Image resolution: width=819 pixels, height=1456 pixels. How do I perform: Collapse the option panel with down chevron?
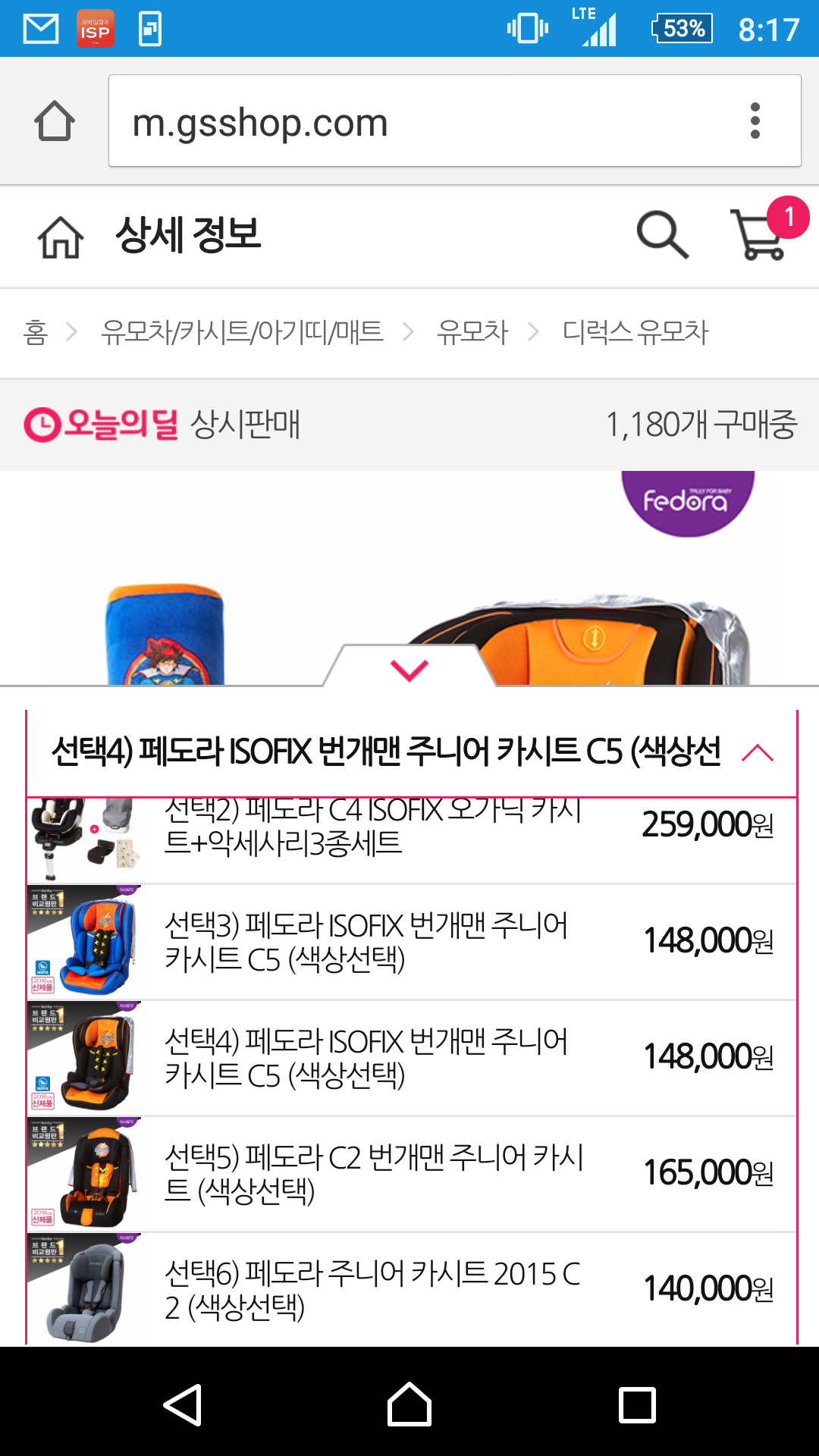tap(409, 669)
